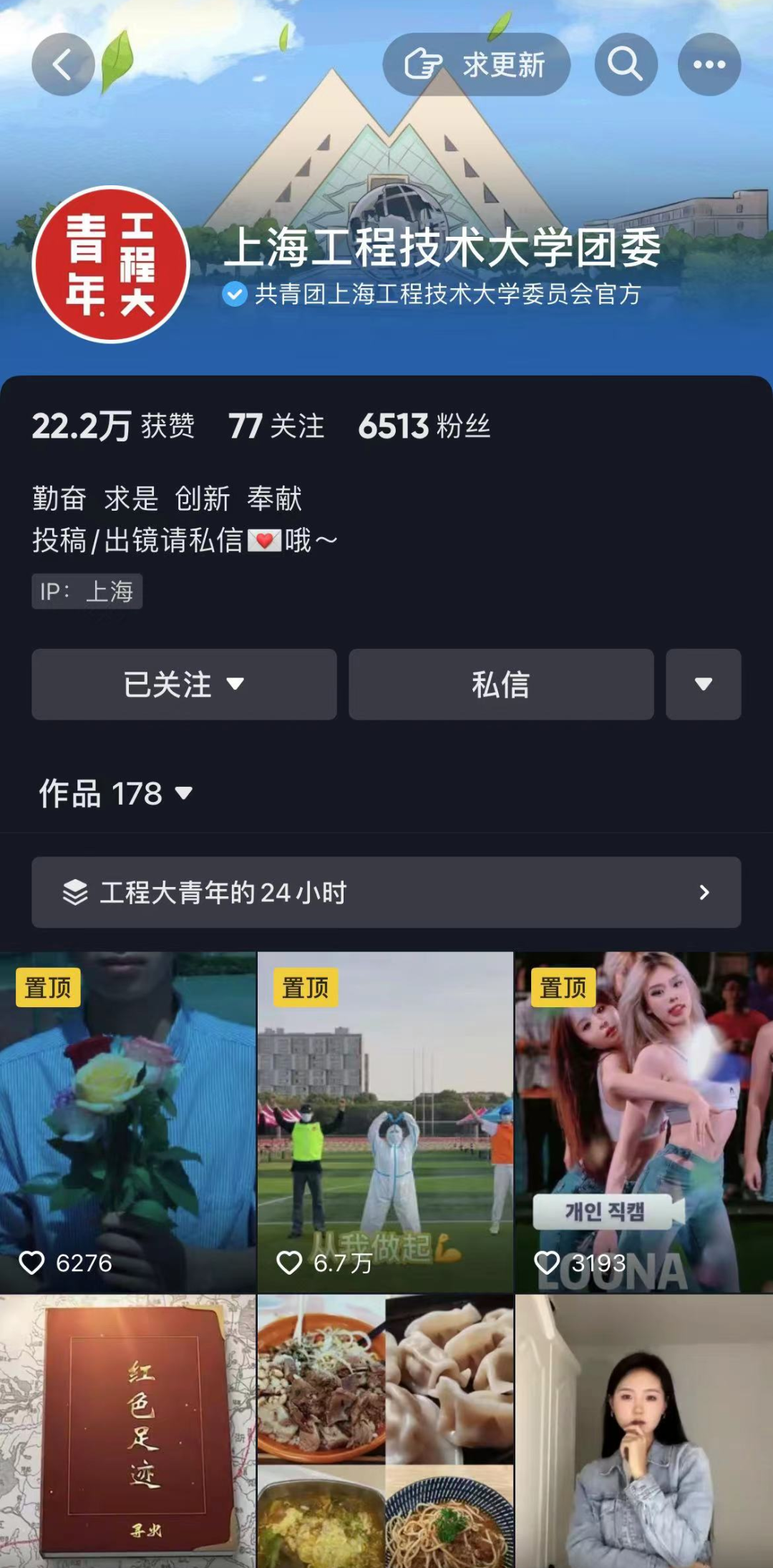Play the pinned dance video with 3193 likes

pos(643,1122)
